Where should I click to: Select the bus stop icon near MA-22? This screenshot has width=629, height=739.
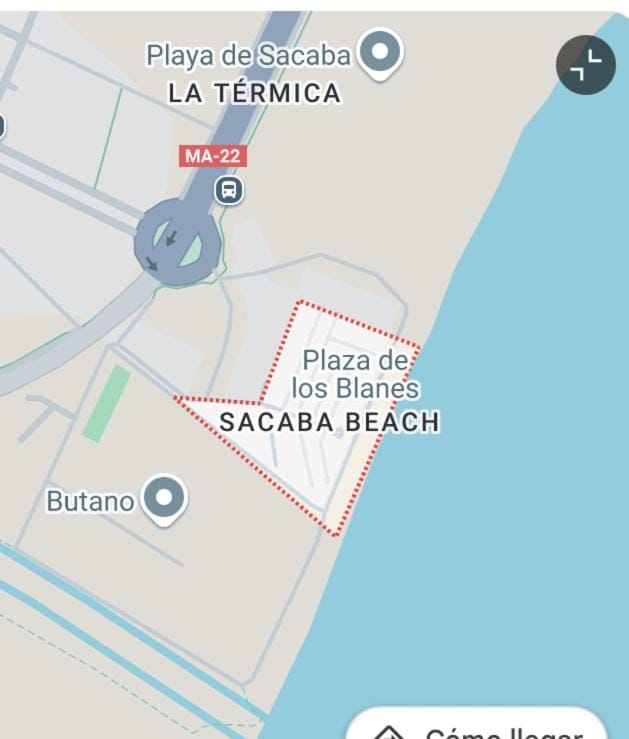point(229,189)
